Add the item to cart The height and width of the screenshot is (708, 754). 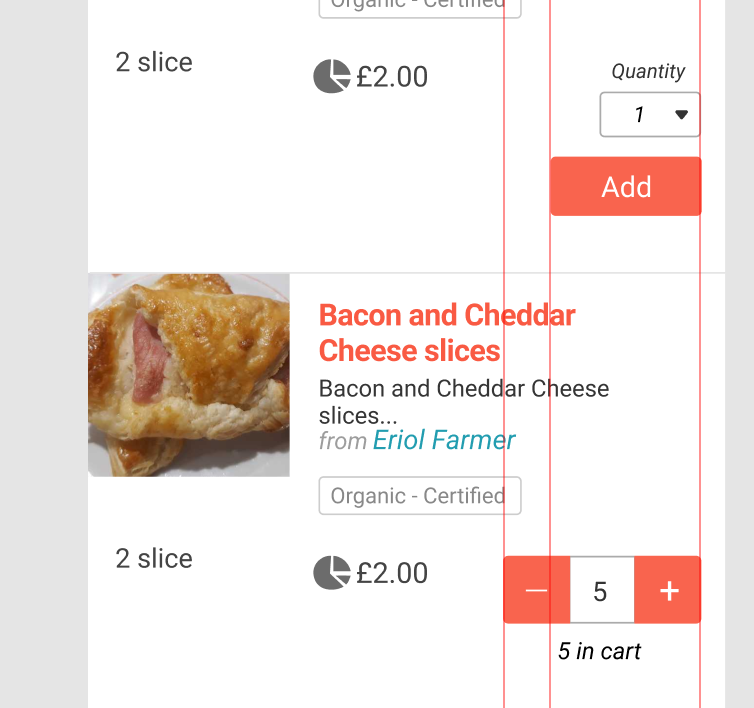coord(626,187)
